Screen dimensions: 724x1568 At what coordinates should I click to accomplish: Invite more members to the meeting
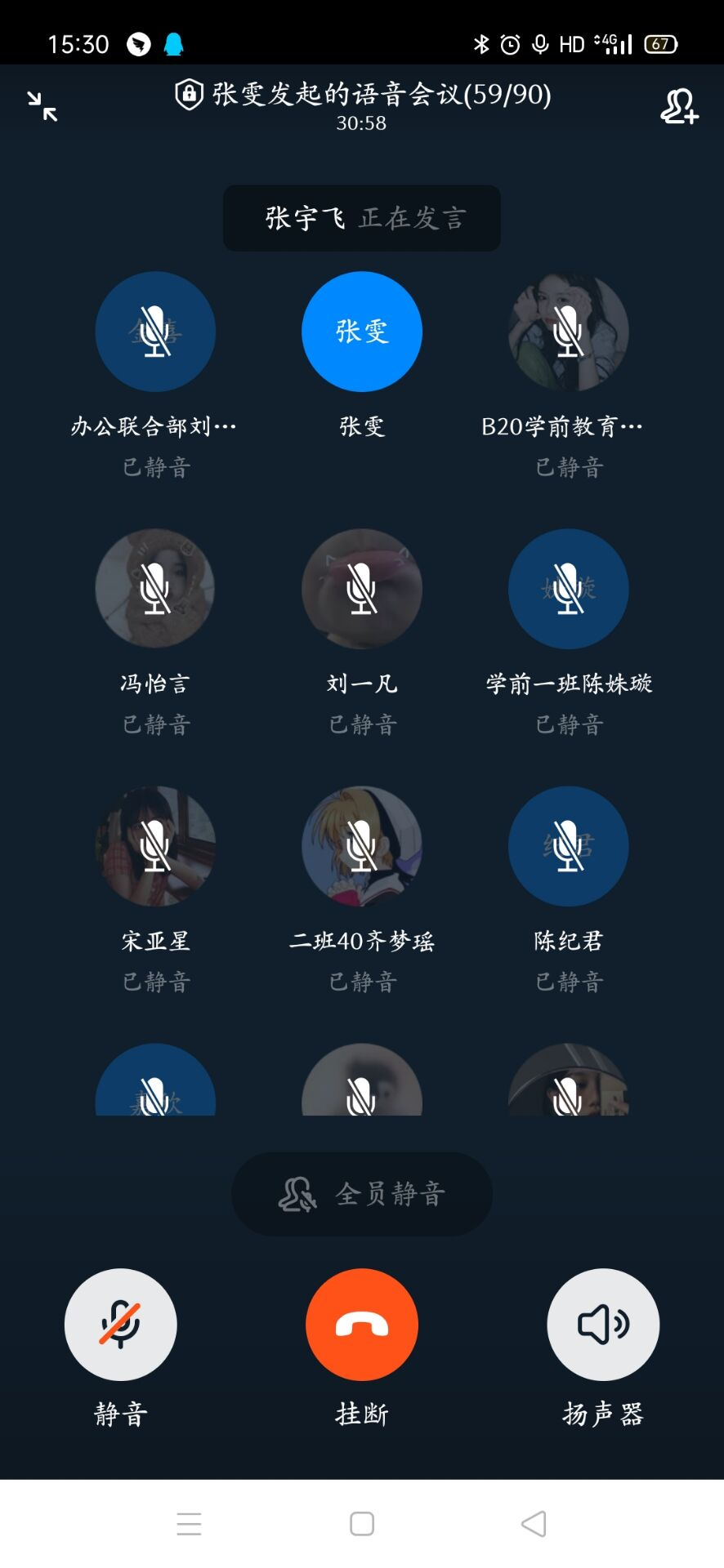(678, 106)
